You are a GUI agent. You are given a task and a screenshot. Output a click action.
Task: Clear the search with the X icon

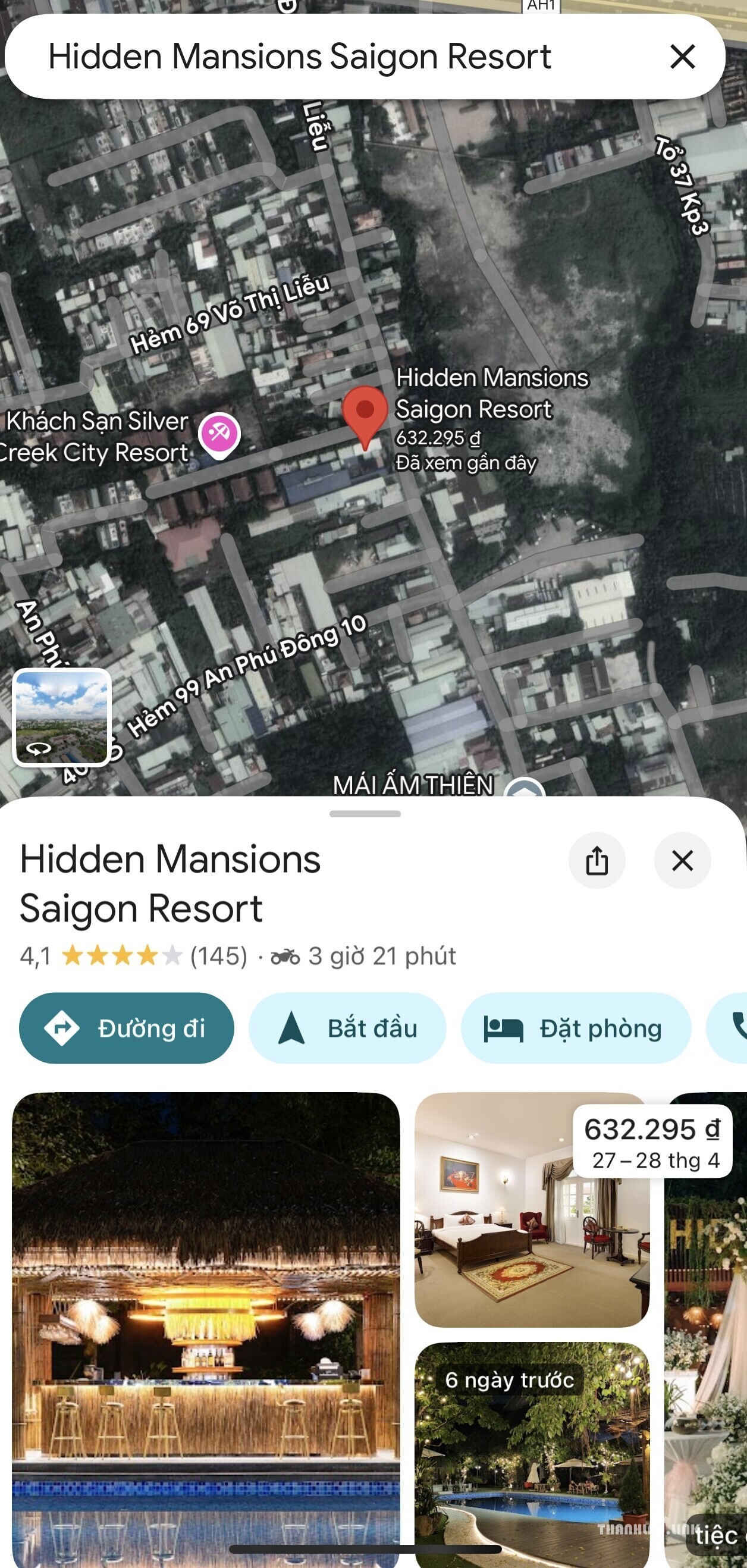(x=682, y=57)
